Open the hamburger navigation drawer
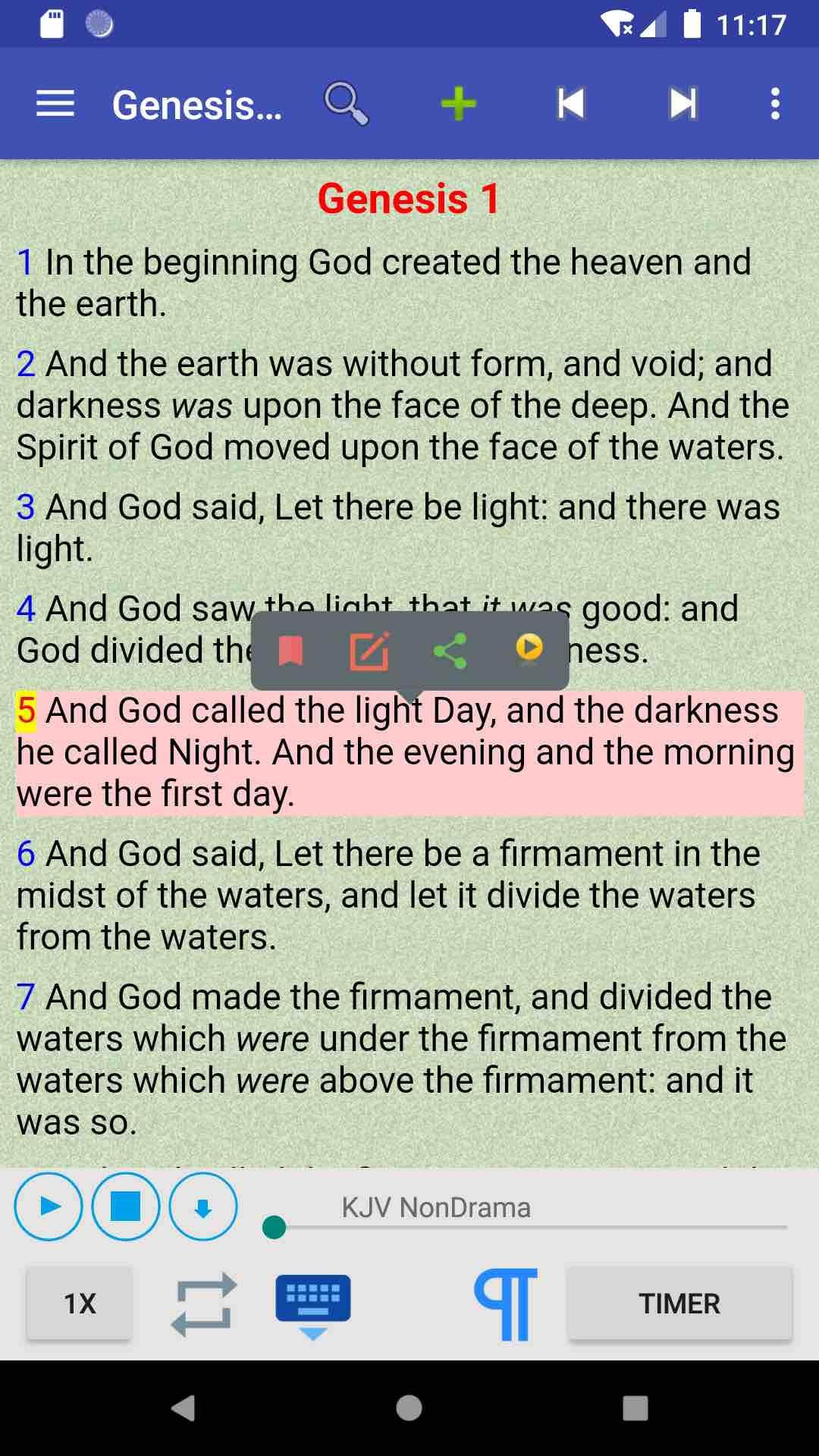 coord(55,104)
